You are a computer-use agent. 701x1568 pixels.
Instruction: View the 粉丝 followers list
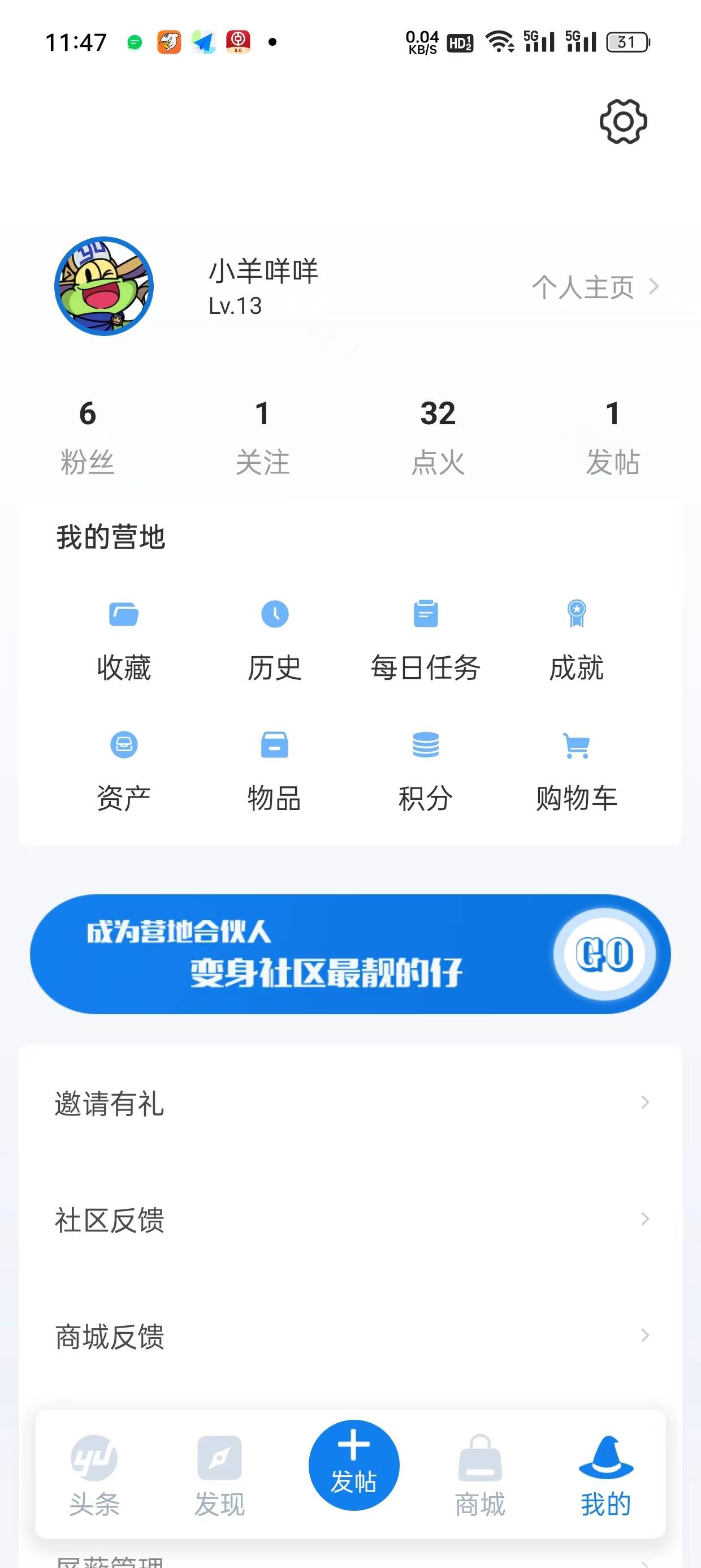[88, 437]
